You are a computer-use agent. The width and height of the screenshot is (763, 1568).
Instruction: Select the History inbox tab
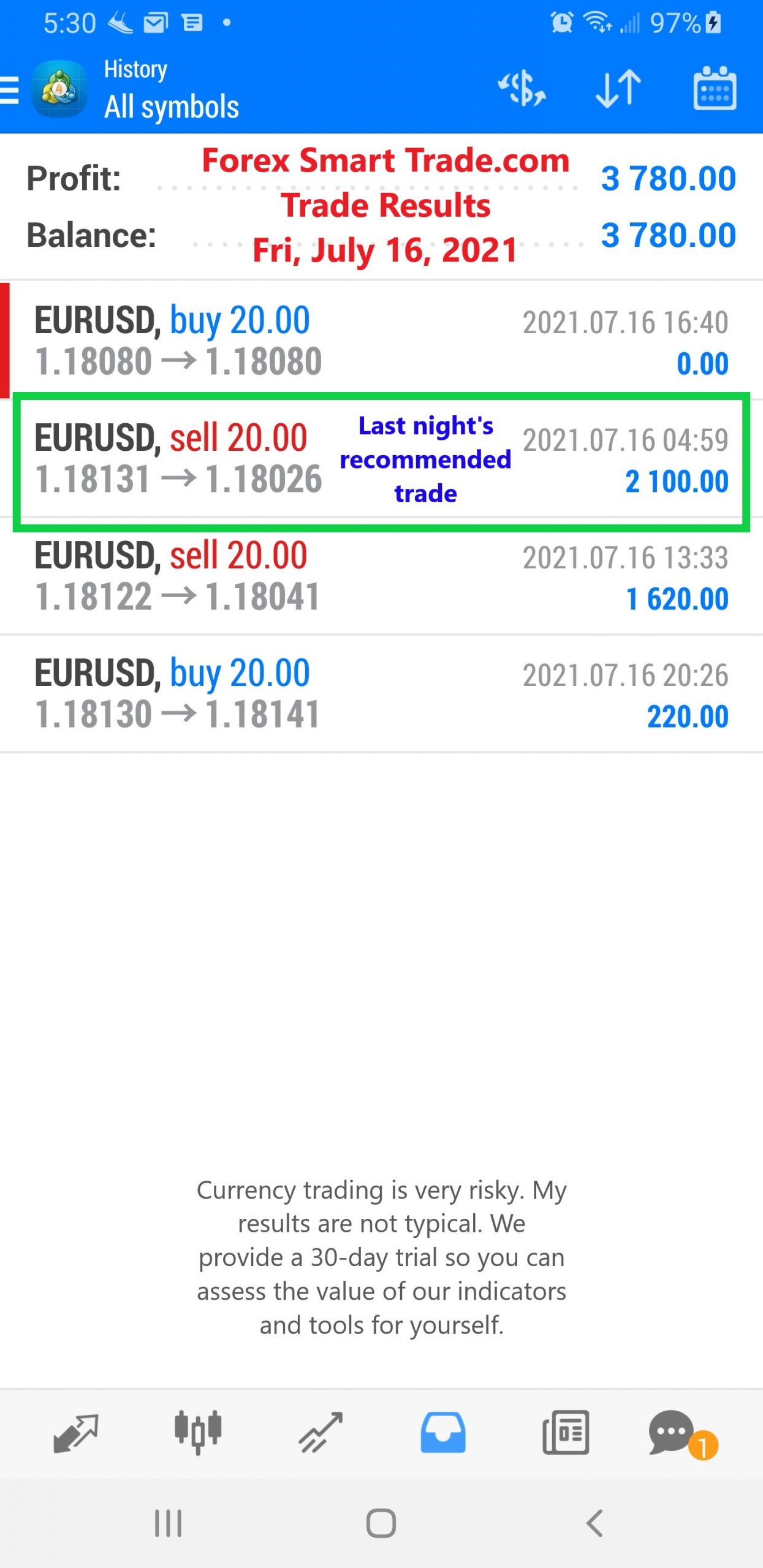point(442,1433)
